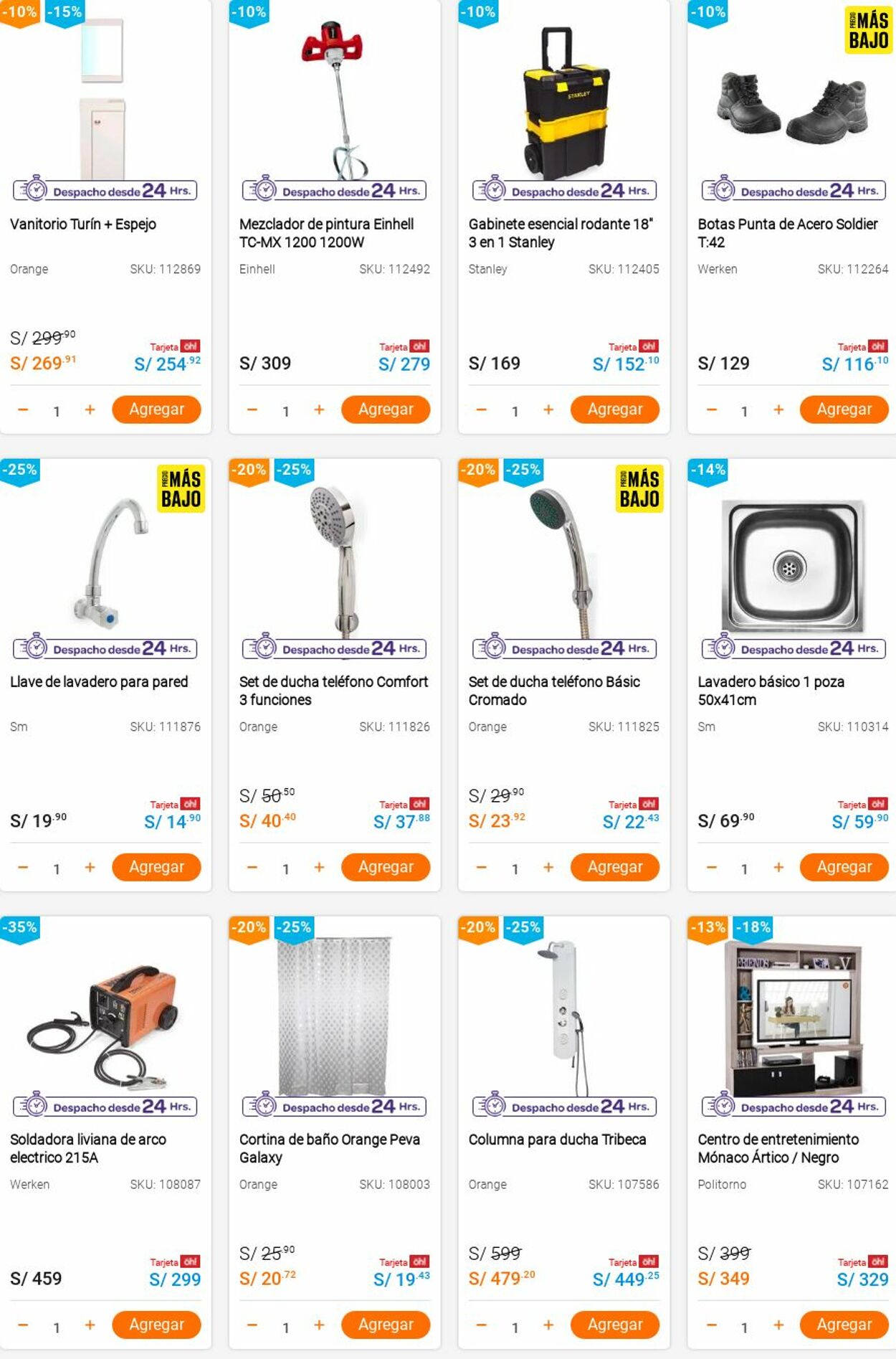896x1359 pixels.
Task: Increase quantity of Set de ducha Básic Cromado
Action: [548, 867]
